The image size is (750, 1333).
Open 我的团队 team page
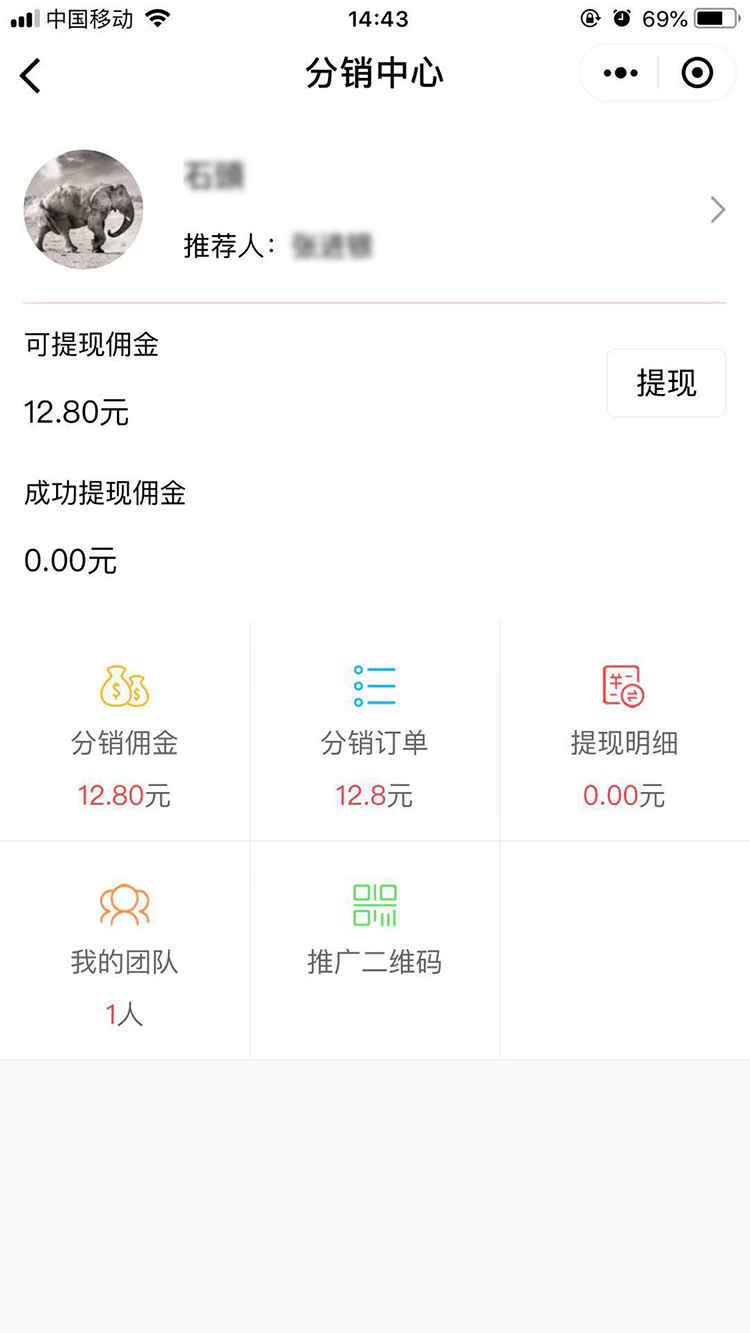[124, 952]
